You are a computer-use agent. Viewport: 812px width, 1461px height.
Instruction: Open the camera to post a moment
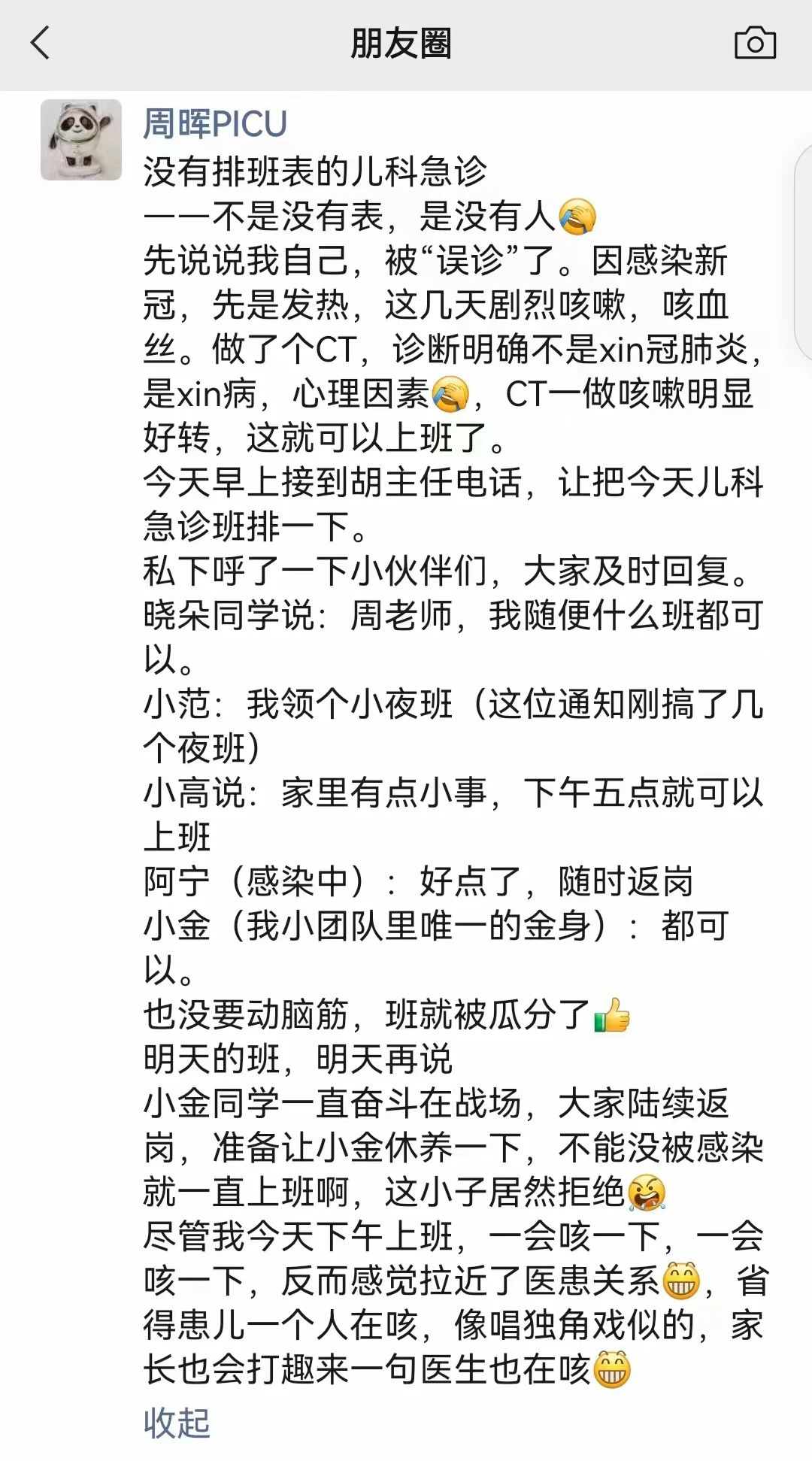click(755, 44)
